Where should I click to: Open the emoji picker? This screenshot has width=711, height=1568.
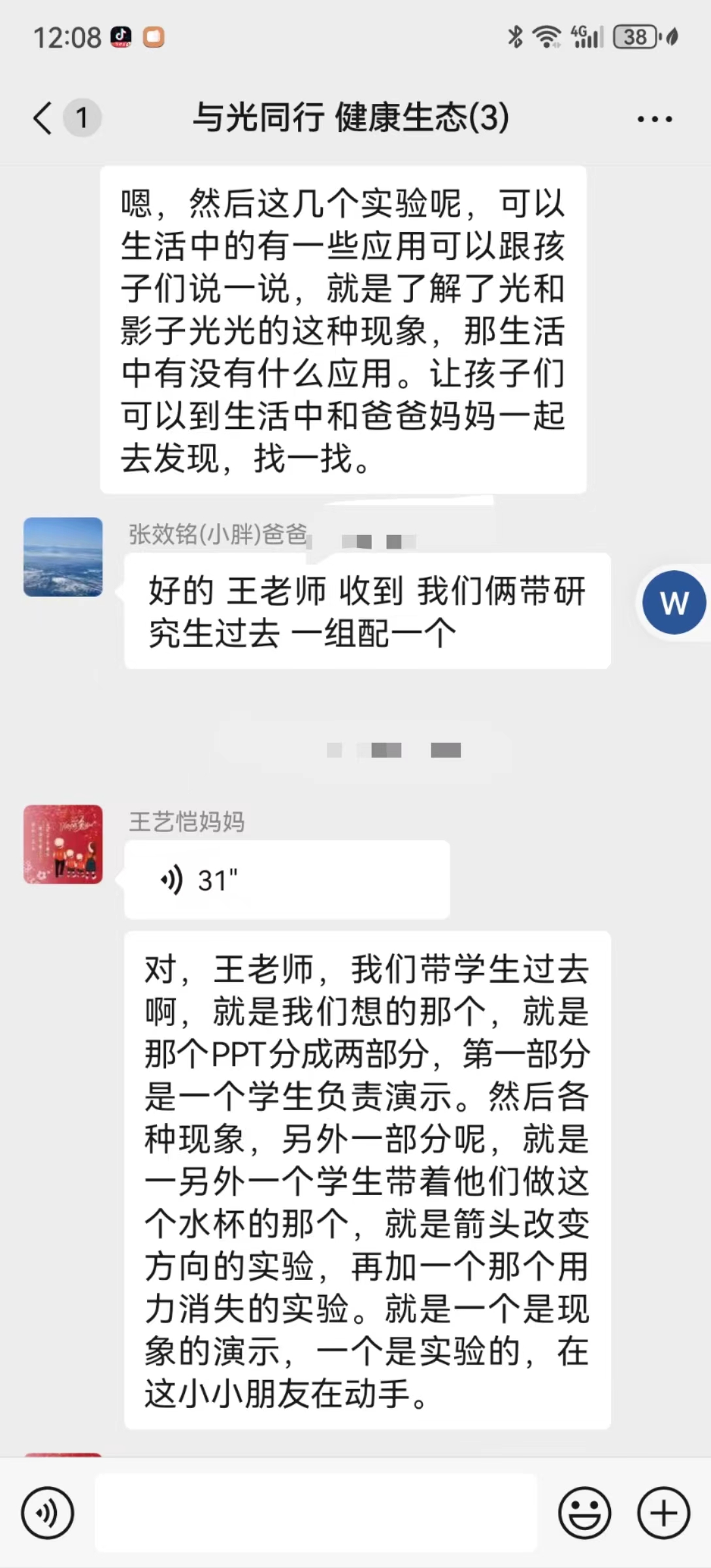tap(584, 1512)
